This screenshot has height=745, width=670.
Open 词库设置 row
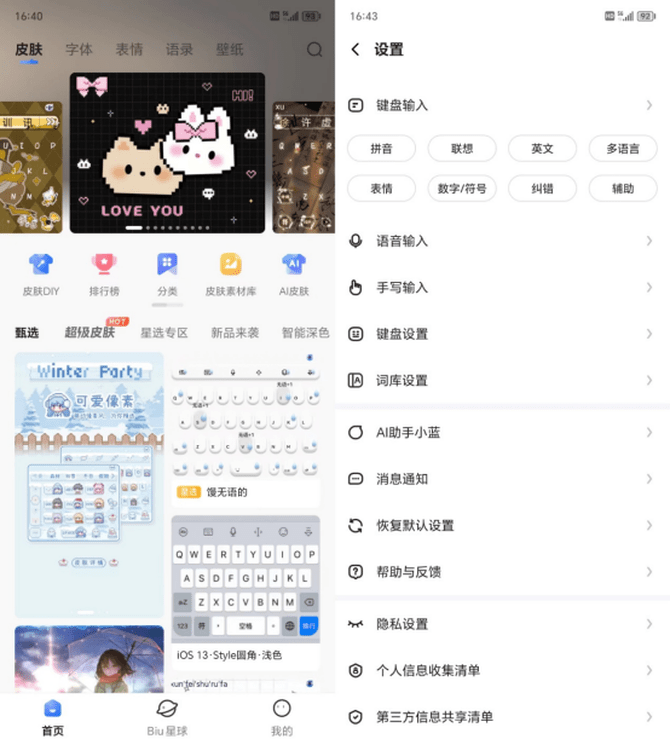(500, 380)
